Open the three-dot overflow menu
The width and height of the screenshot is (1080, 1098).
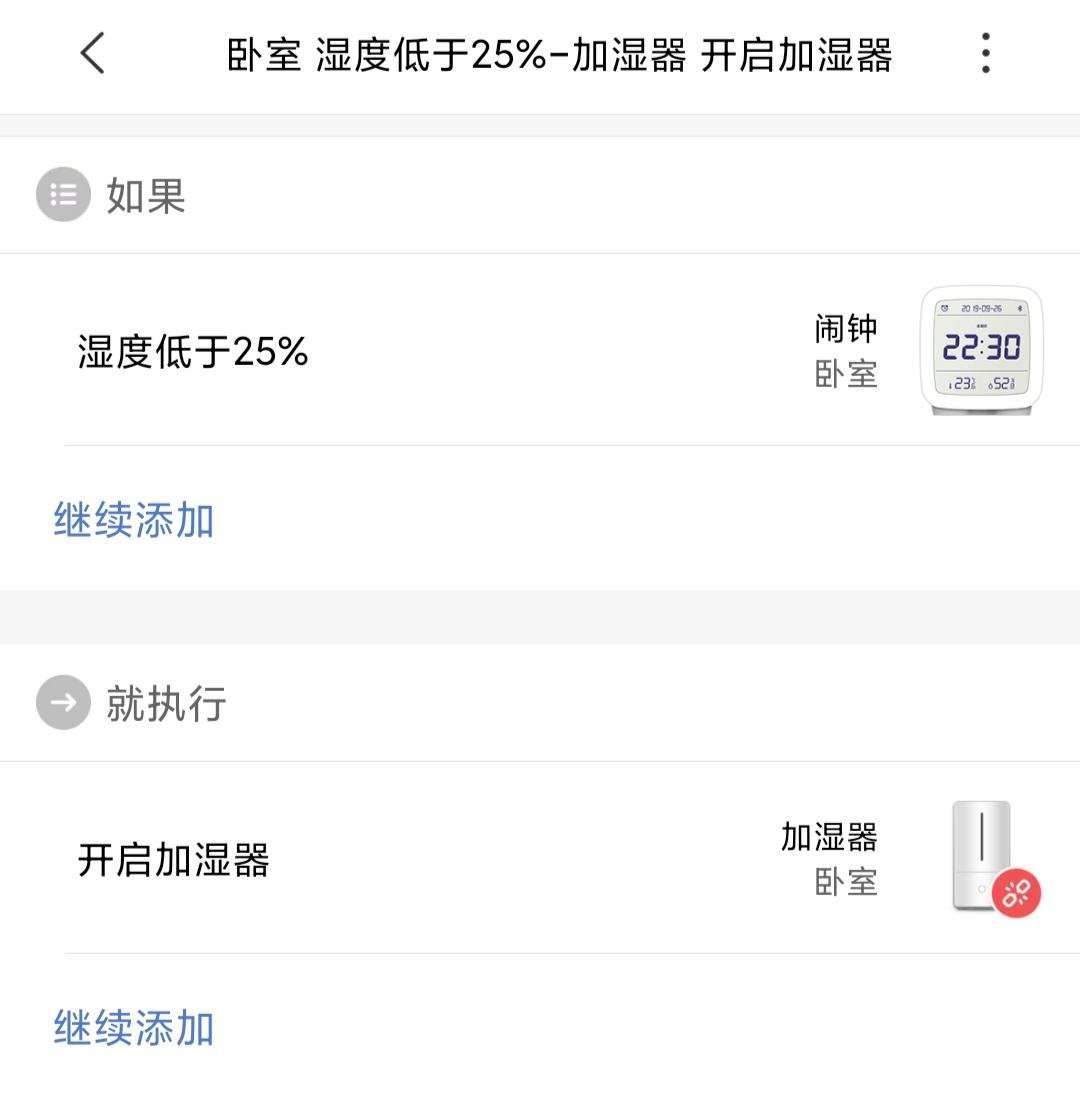click(x=986, y=55)
